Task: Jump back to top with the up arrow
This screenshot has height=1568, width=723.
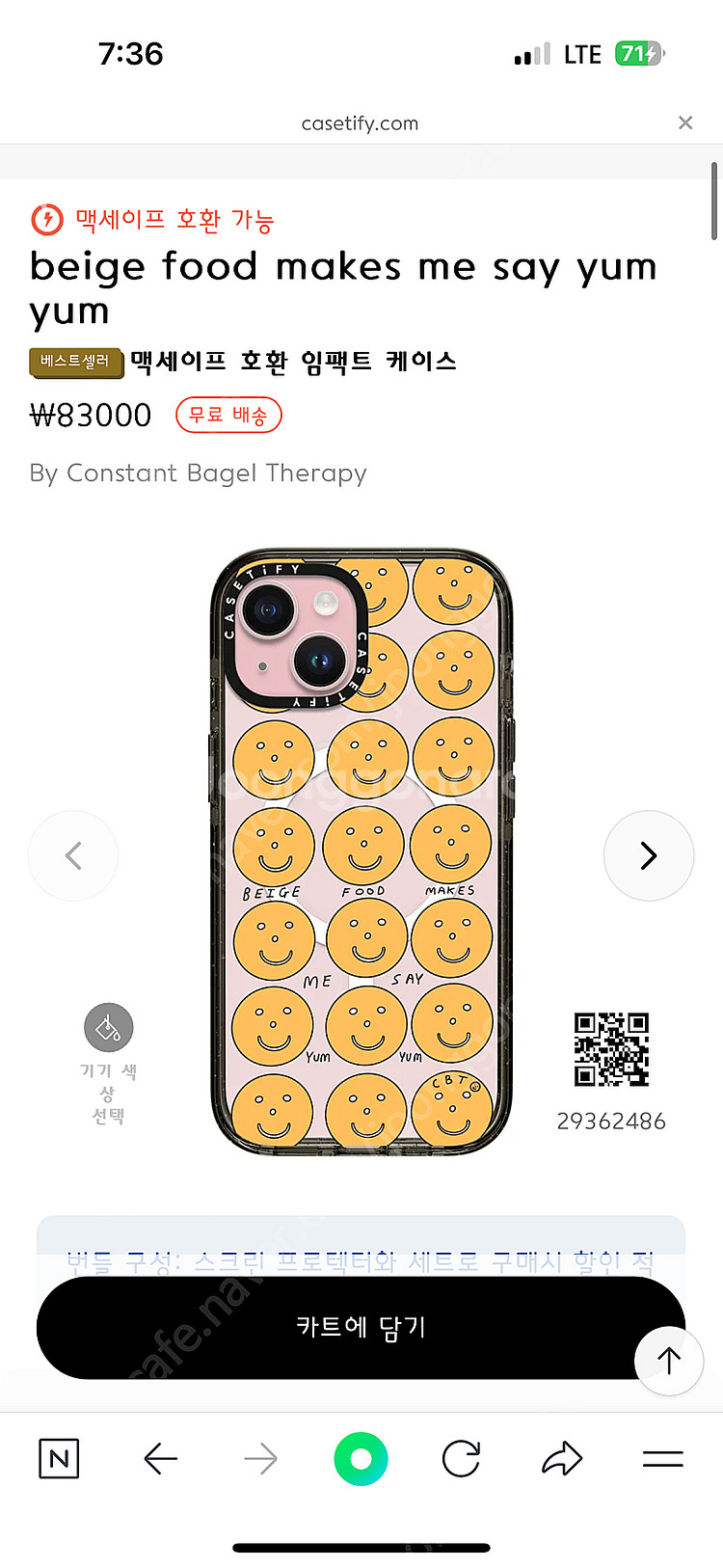Action: pos(668,1360)
